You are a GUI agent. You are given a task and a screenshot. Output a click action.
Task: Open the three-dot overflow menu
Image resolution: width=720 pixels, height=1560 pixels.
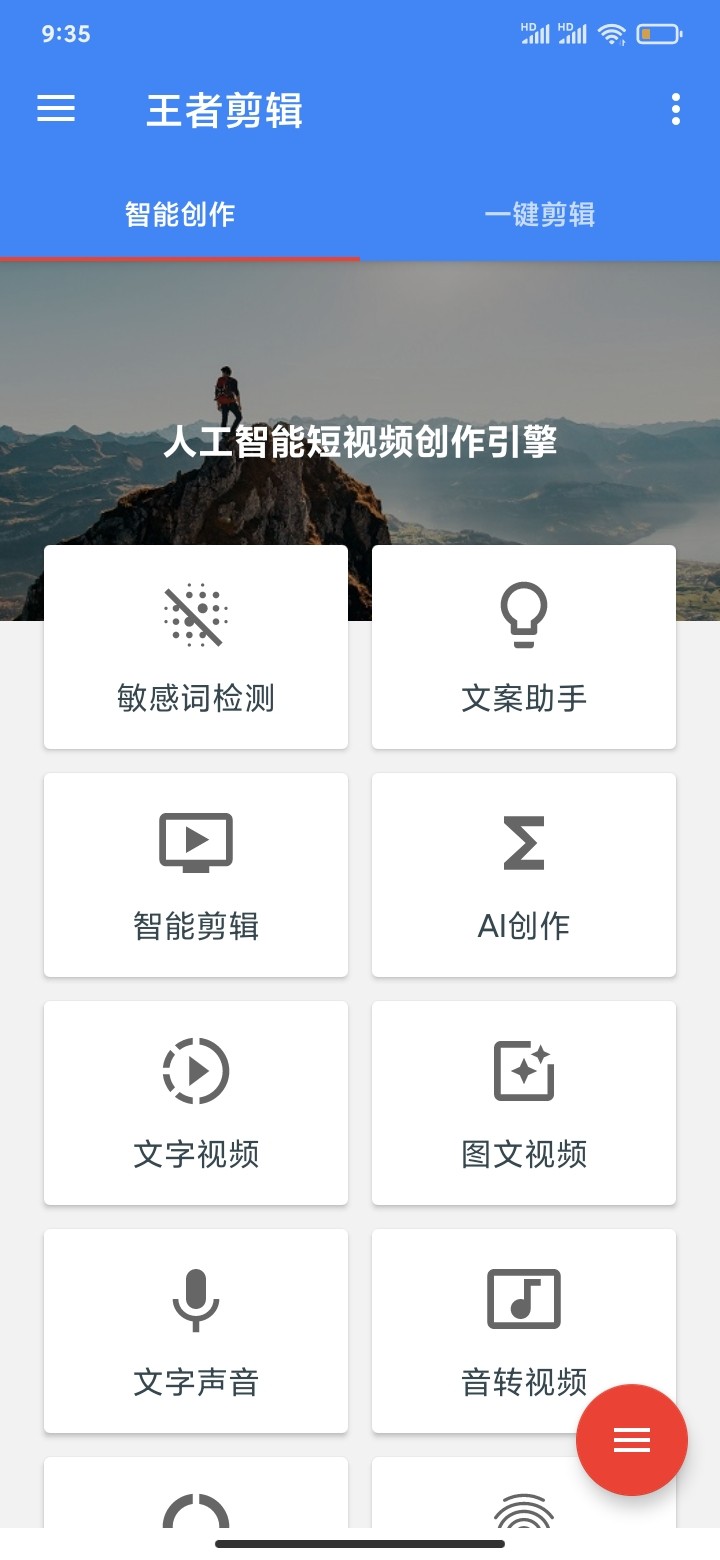click(x=676, y=109)
